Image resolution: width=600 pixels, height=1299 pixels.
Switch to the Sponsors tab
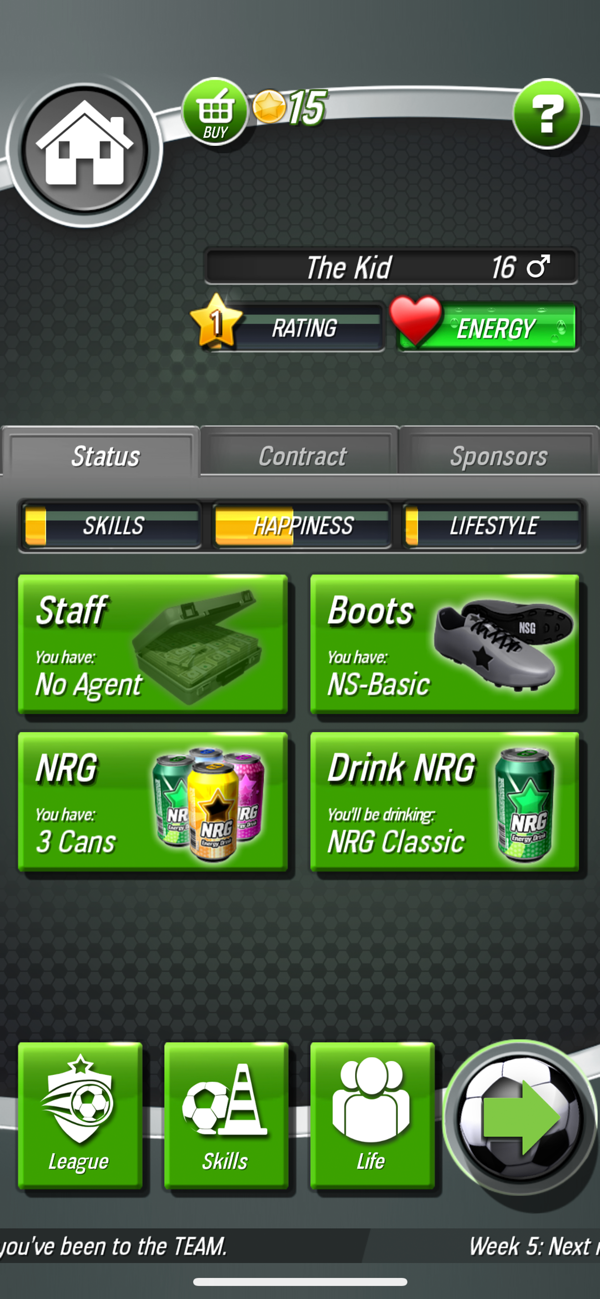pyautogui.click(x=498, y=456)
